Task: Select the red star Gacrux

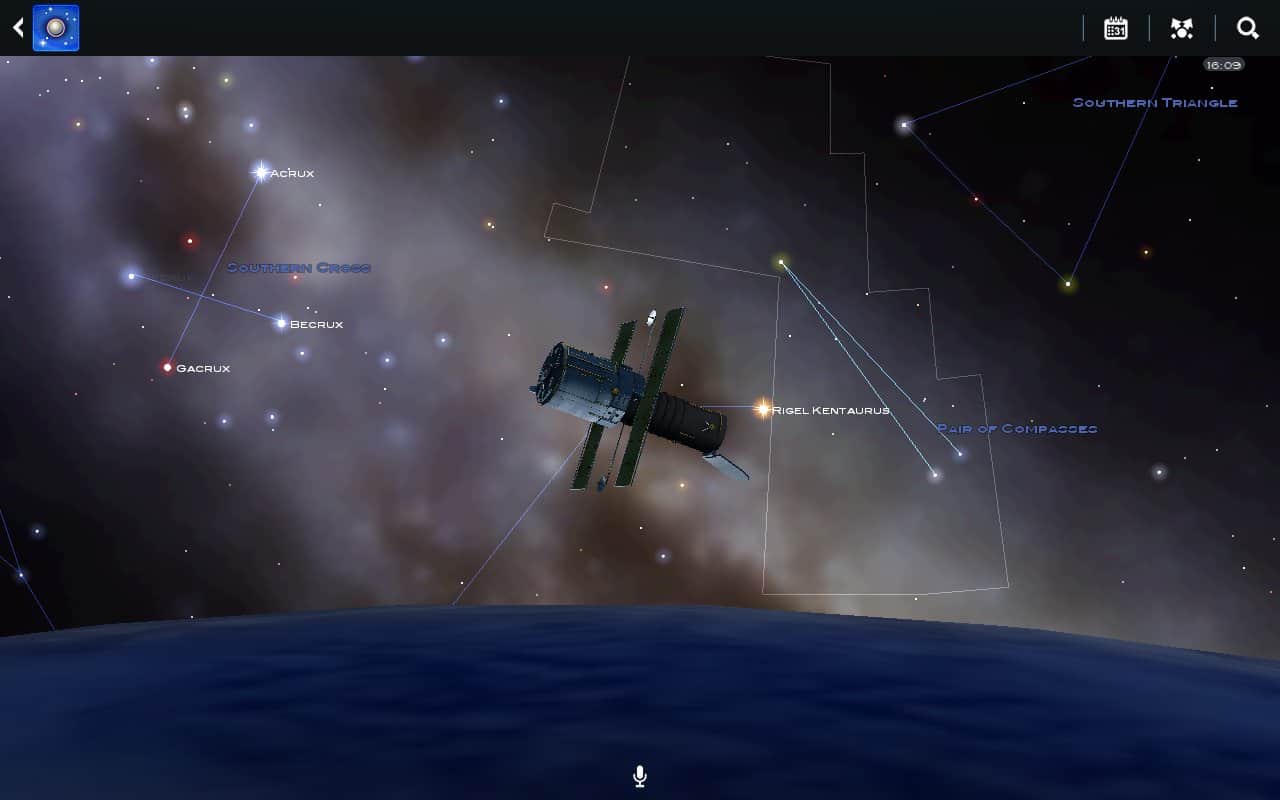Action: click(167, 367)
